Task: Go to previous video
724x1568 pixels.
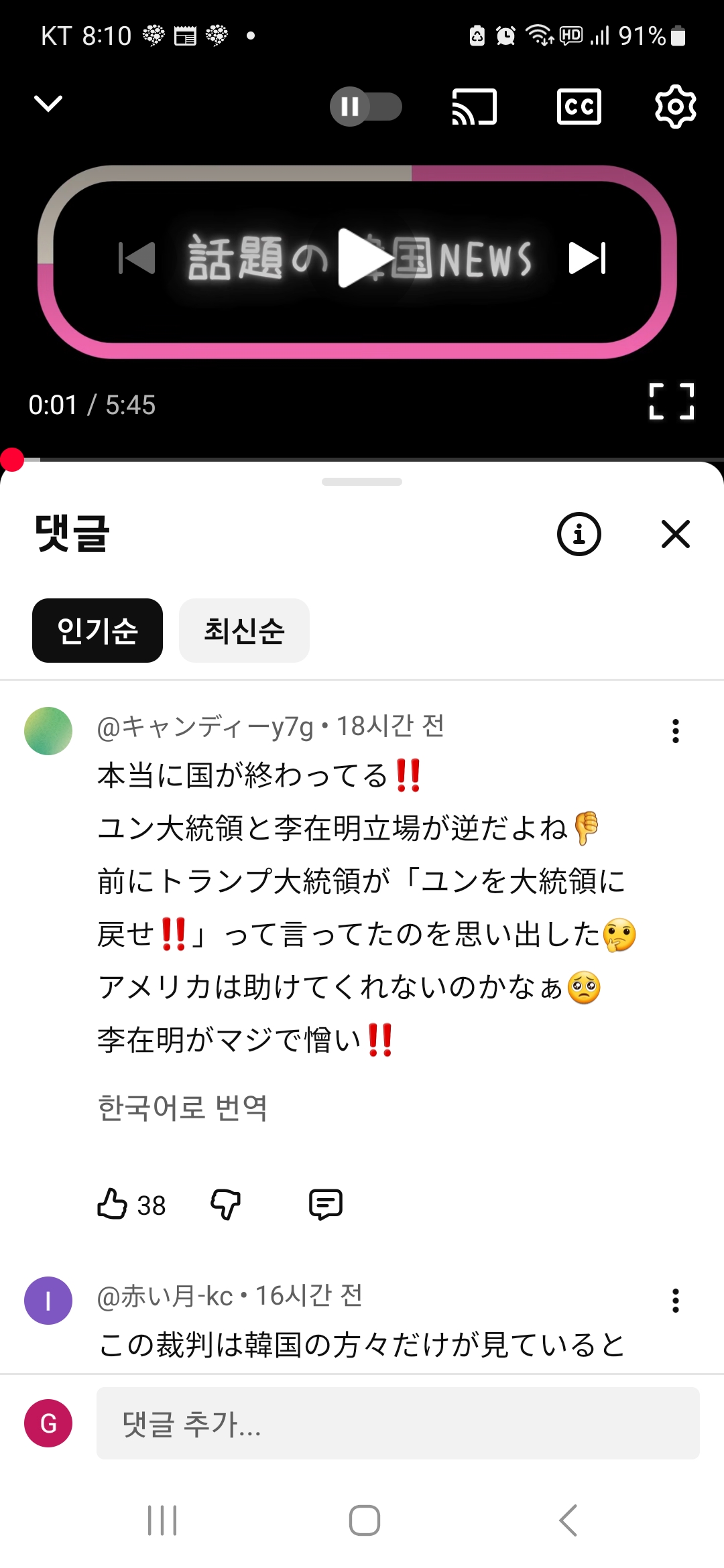Action: coord(137,258)
